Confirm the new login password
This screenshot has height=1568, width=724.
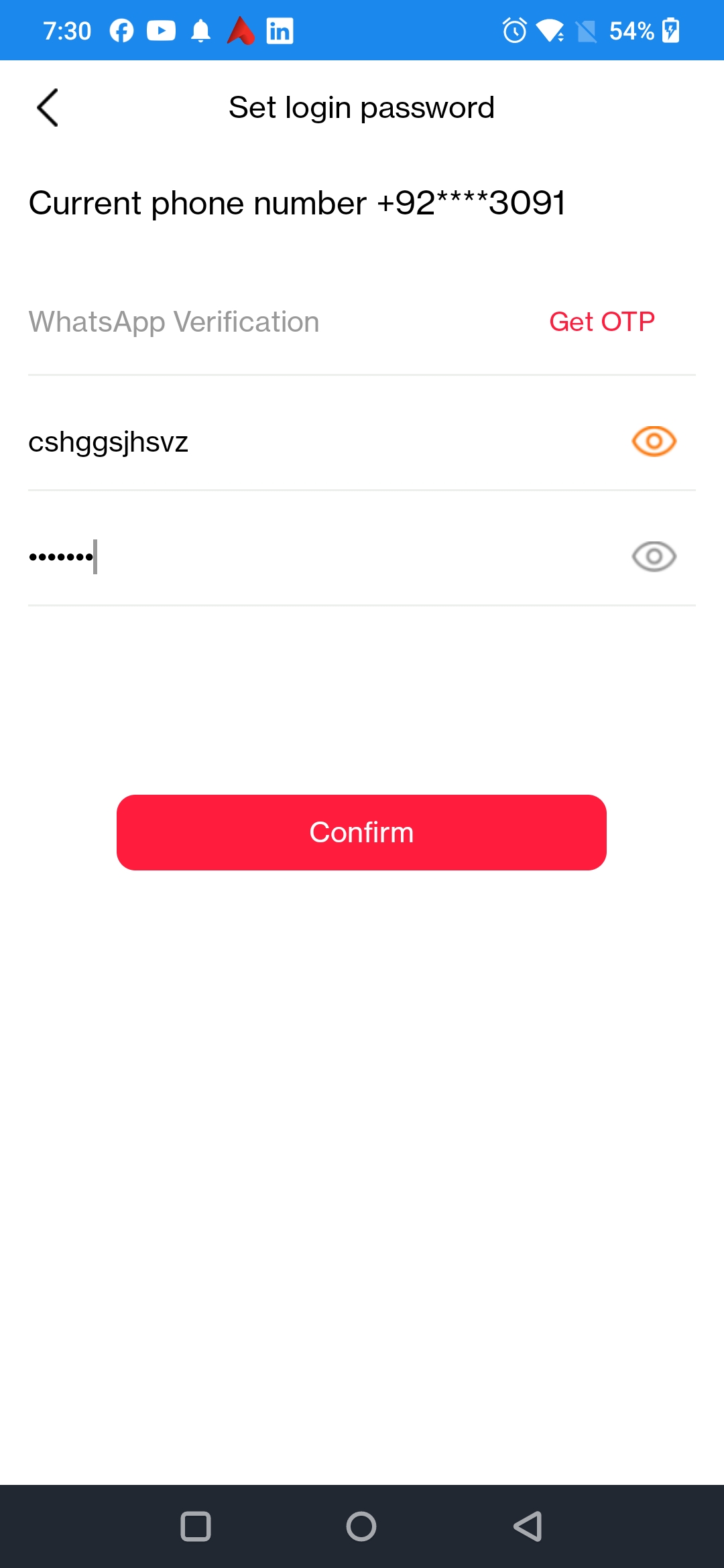point(361,832)
